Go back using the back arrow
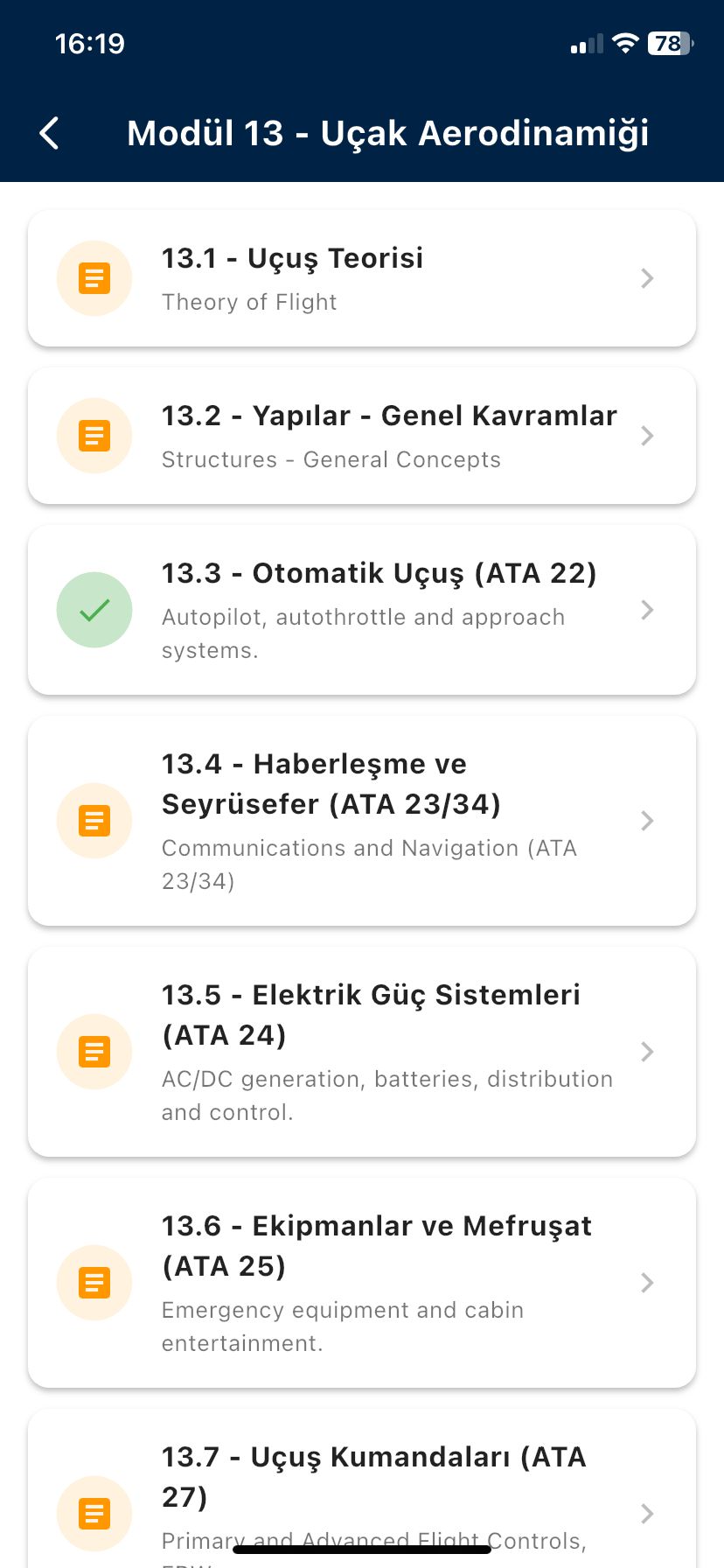The height and width of the screenshot is (1568, 724). point(48,133)
